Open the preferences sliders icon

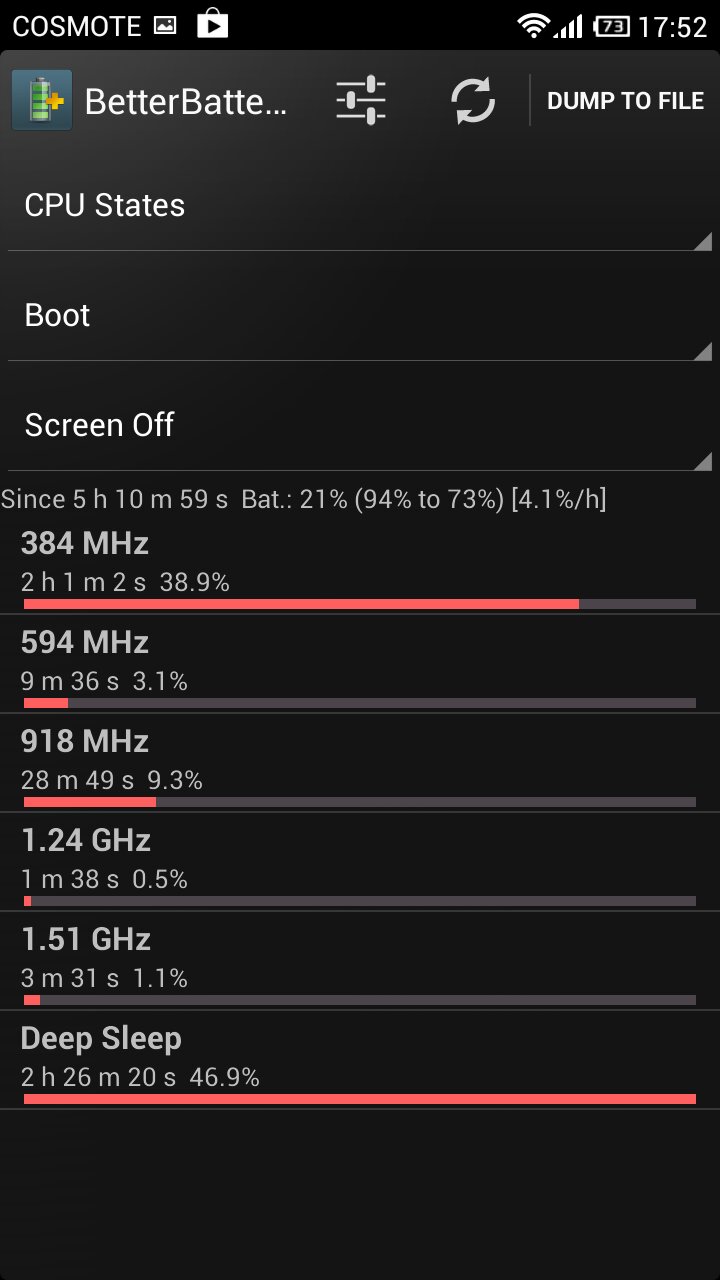coord(361,101)
